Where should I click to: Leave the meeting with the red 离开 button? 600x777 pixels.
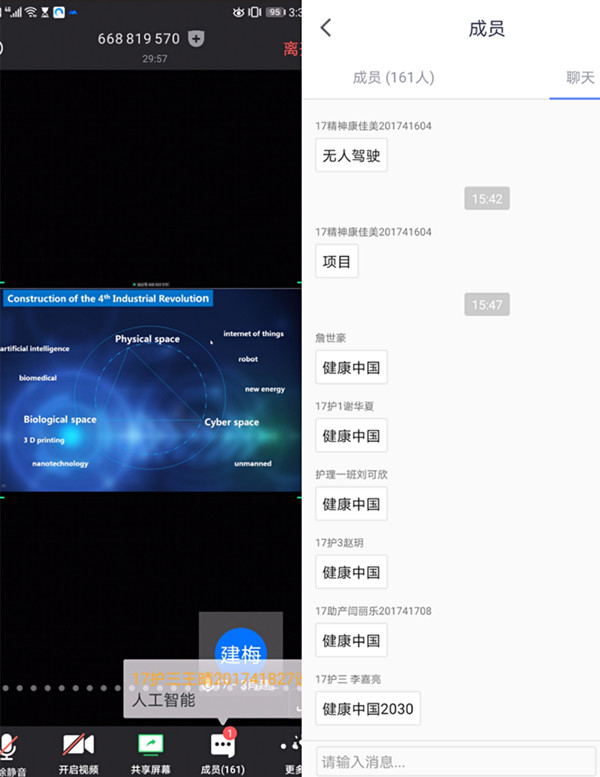[291, 48]
